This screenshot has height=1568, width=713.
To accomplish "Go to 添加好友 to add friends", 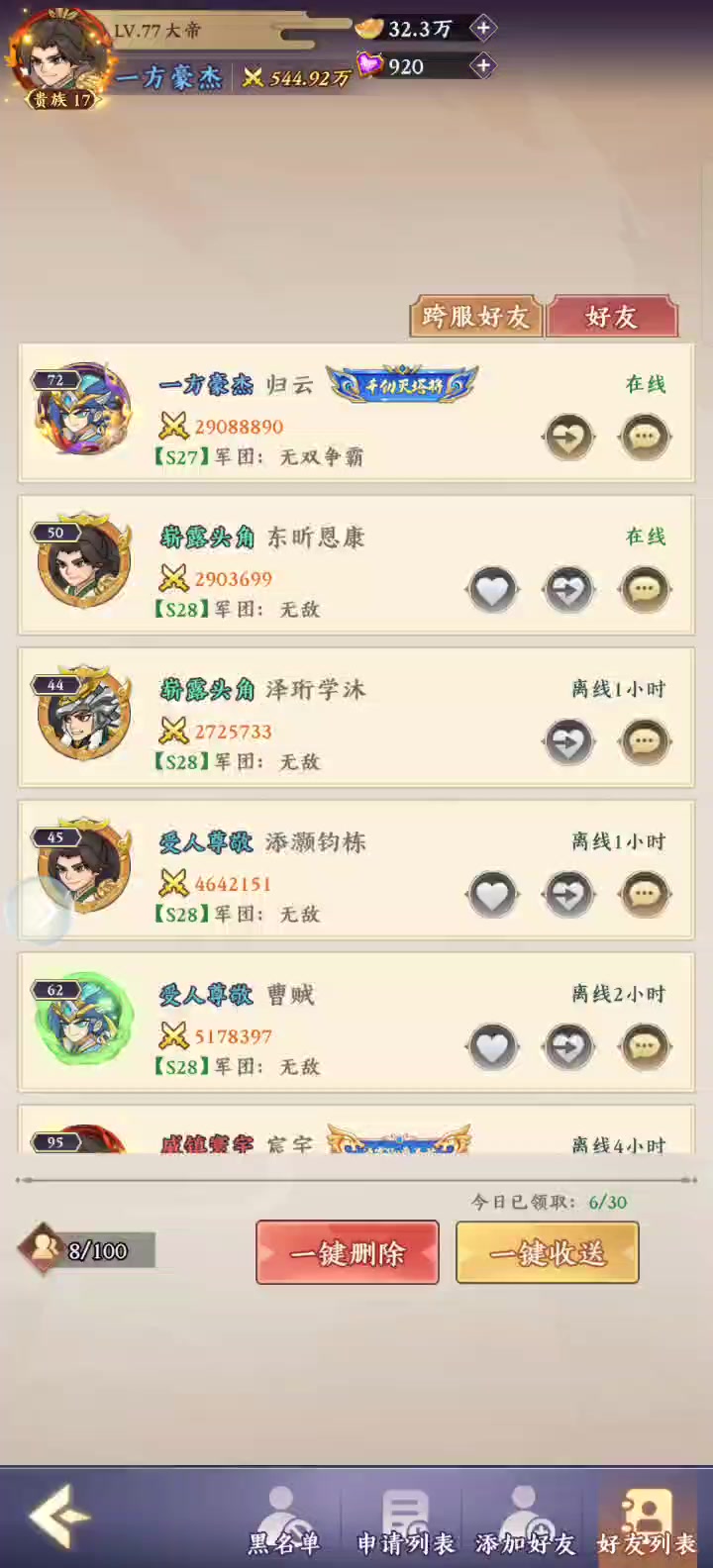I will 525,1520.
